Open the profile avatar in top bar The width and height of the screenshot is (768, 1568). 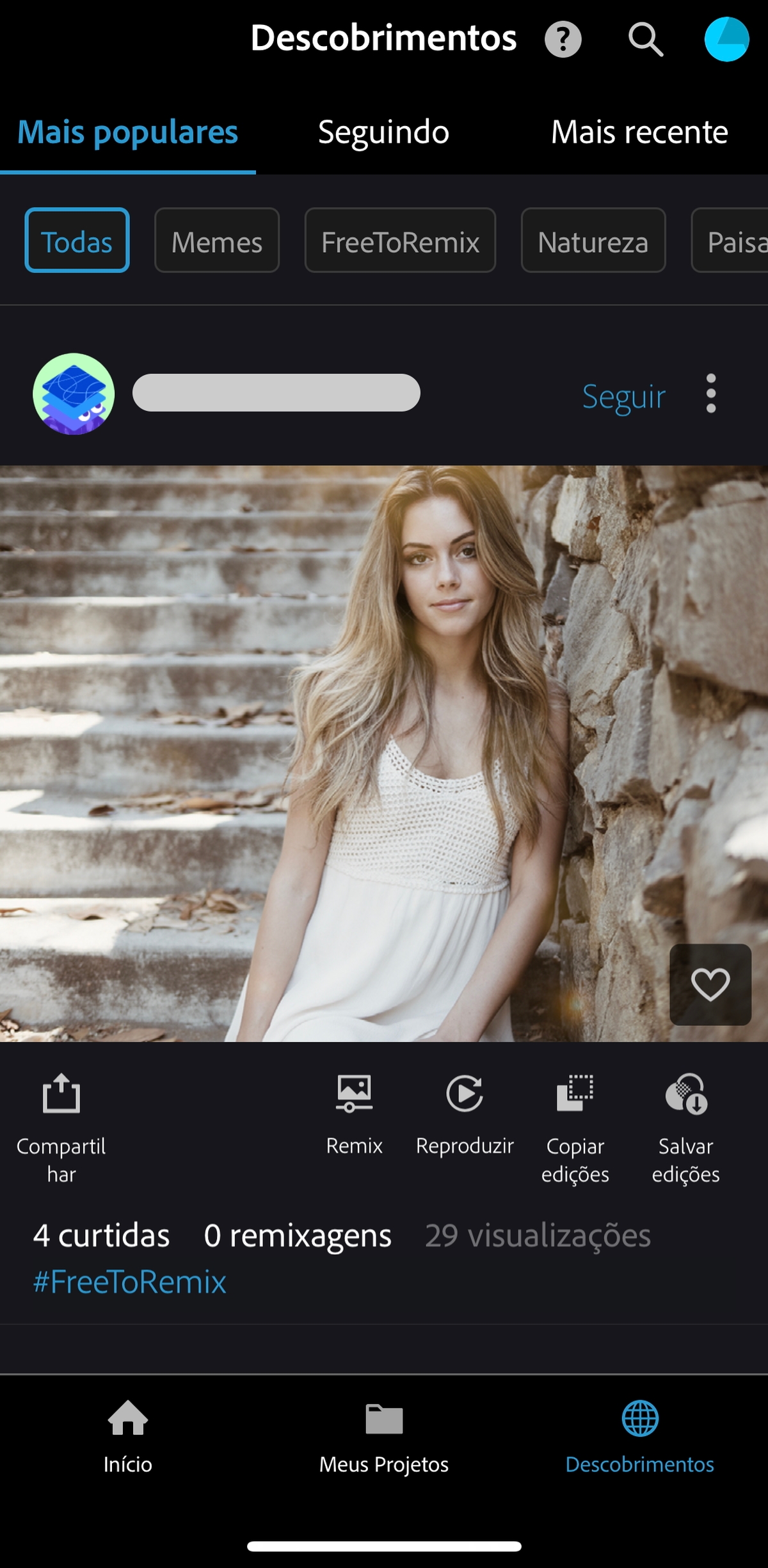click(x=726, y=40)
